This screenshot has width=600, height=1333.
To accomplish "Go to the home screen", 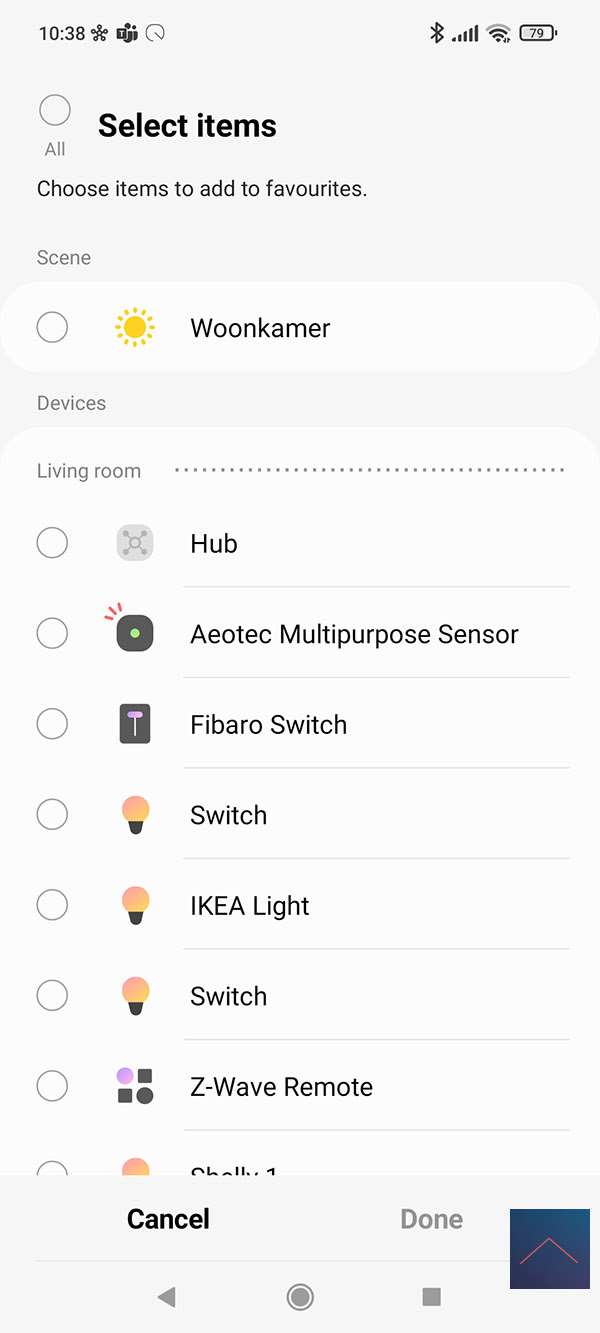I will [299, 1297].
